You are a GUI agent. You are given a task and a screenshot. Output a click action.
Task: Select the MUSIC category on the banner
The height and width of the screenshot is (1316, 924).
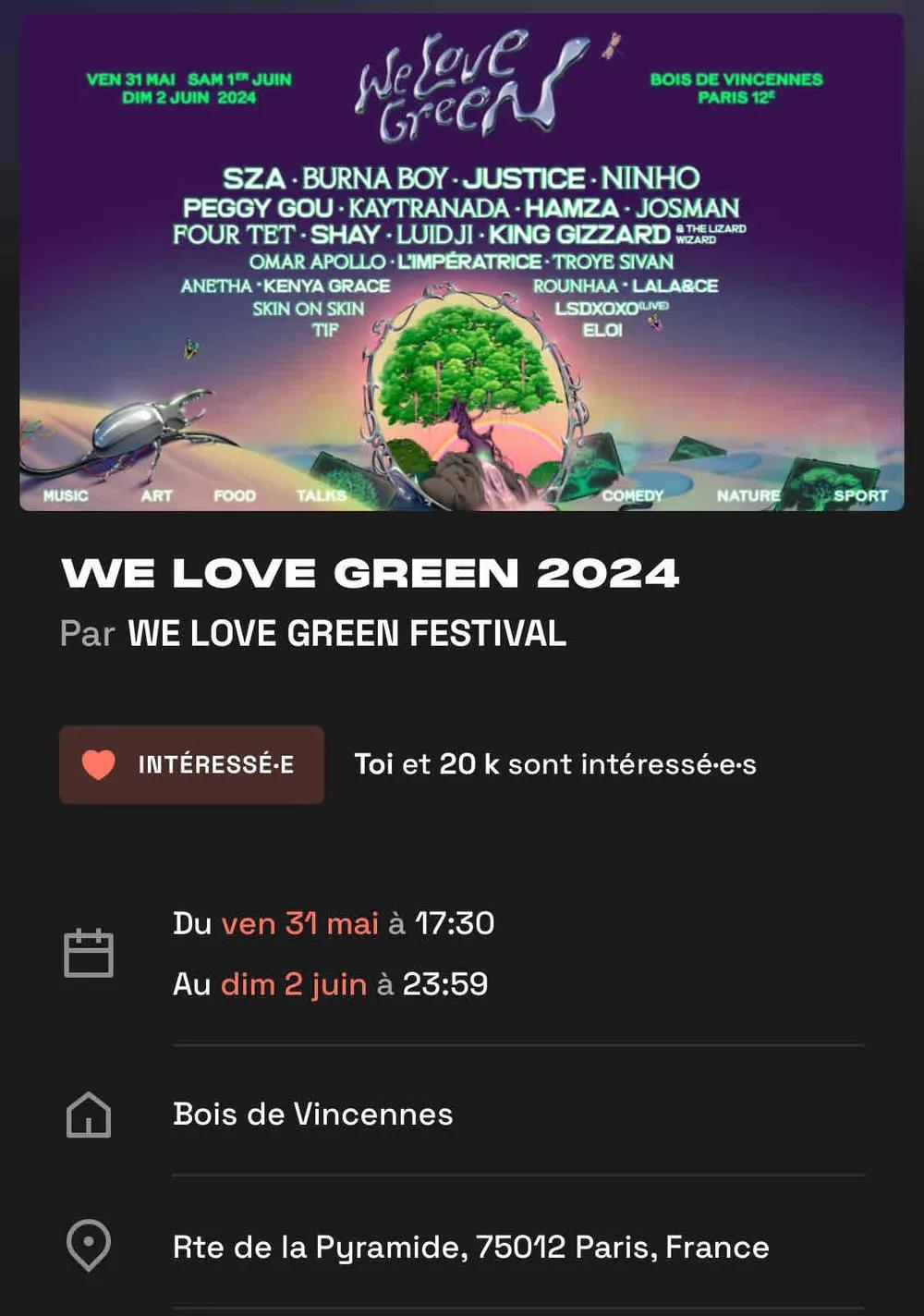tap(64, 496)
